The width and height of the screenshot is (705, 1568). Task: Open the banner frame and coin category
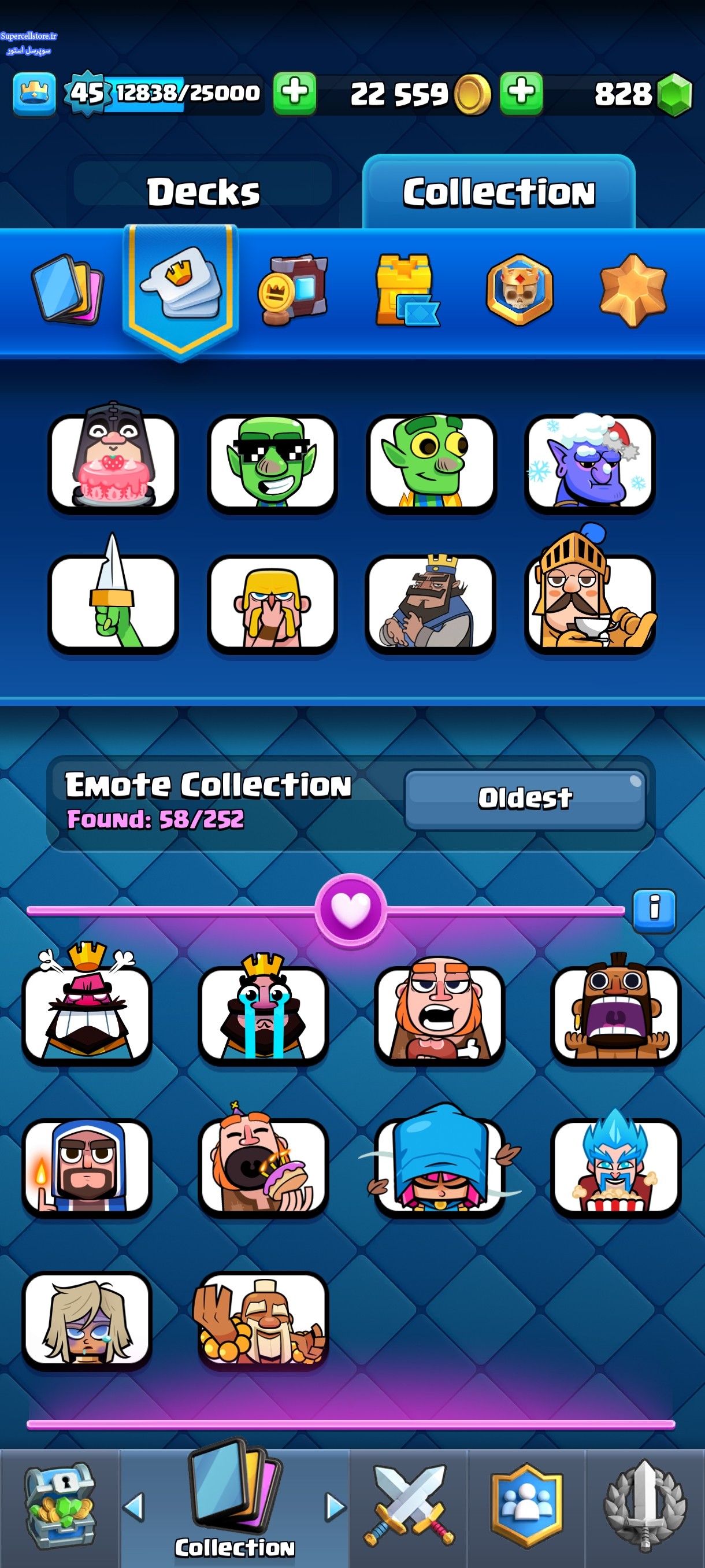tap(293, 290)
